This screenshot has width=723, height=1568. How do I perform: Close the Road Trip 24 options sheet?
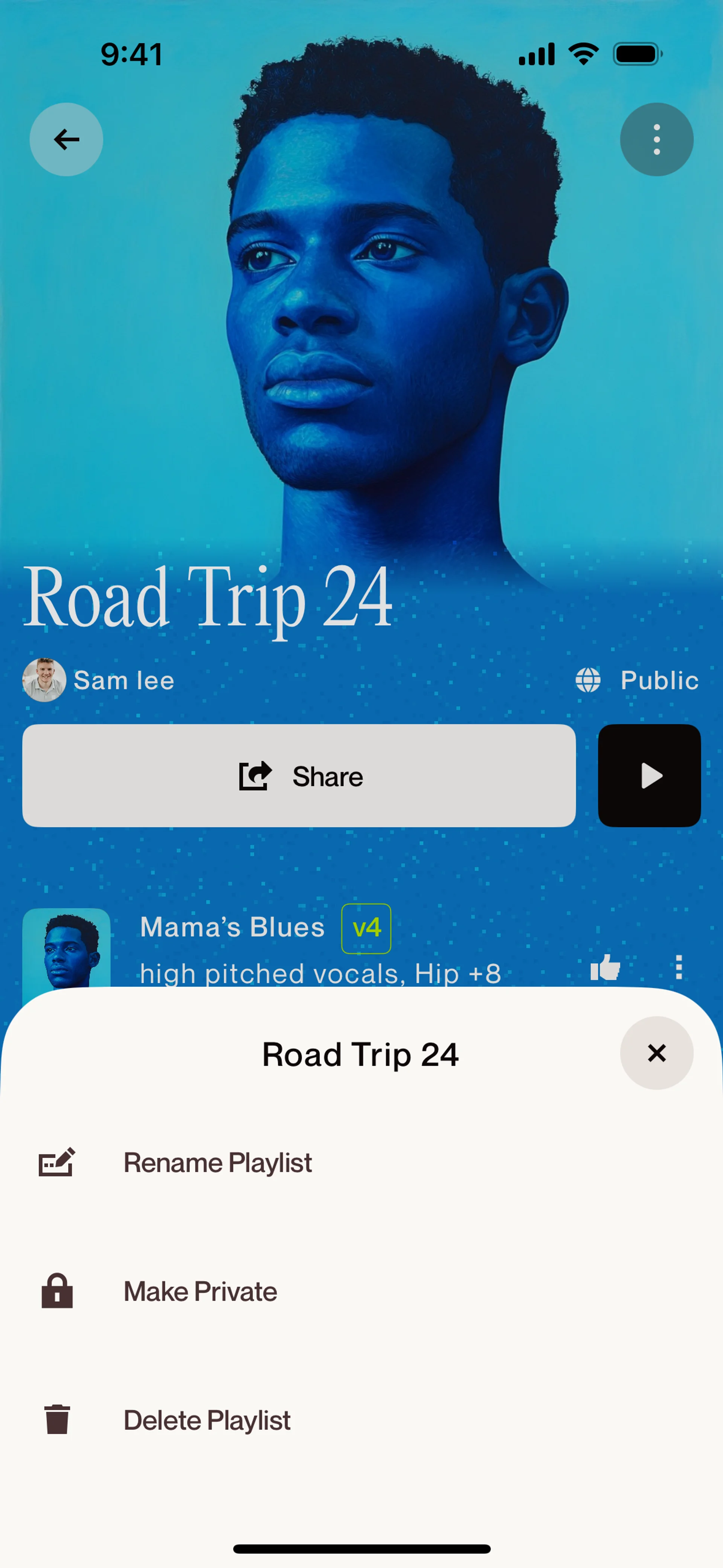656,1053
